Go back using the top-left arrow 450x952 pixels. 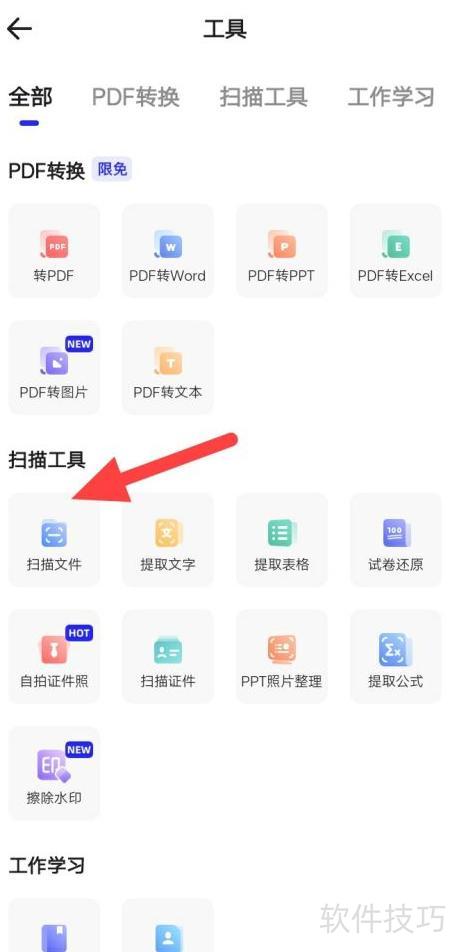tap(19, 29)
